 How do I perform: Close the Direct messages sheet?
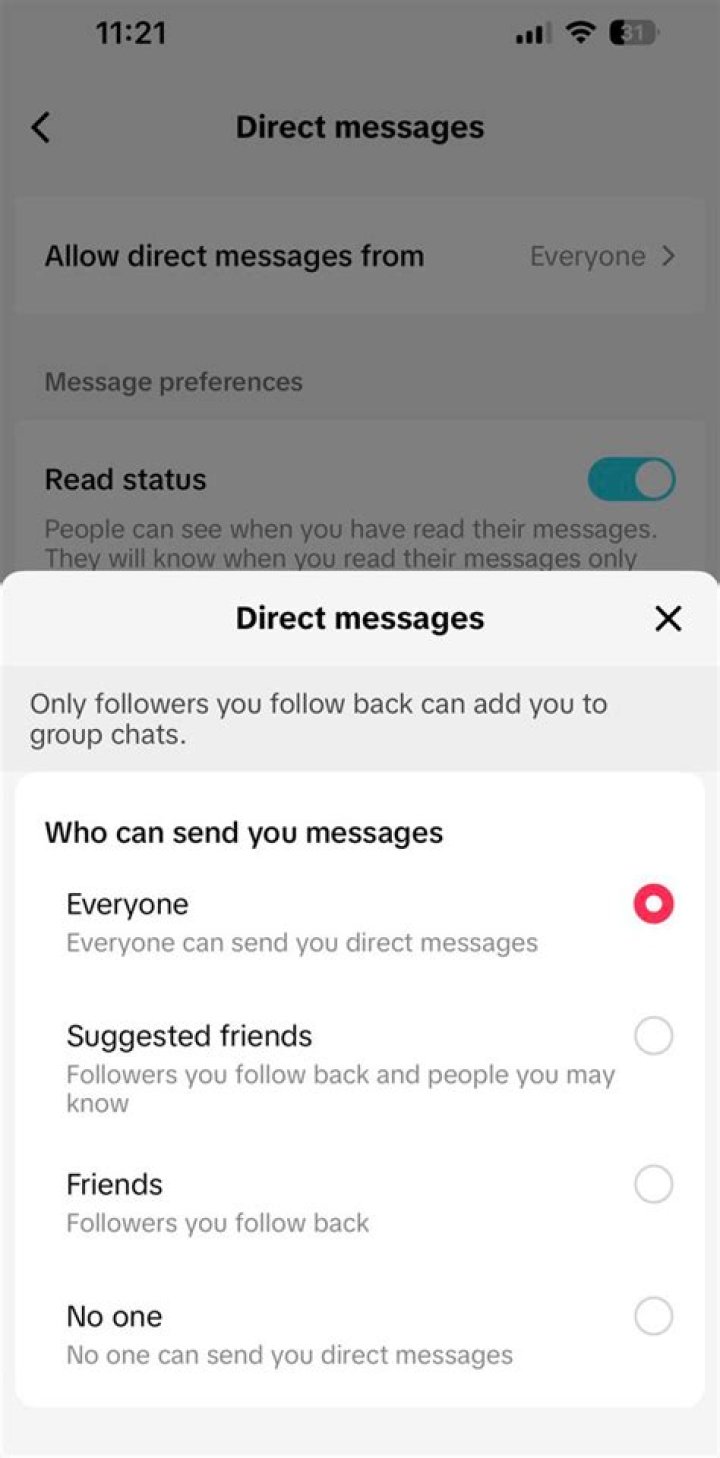tap(667, 619)
